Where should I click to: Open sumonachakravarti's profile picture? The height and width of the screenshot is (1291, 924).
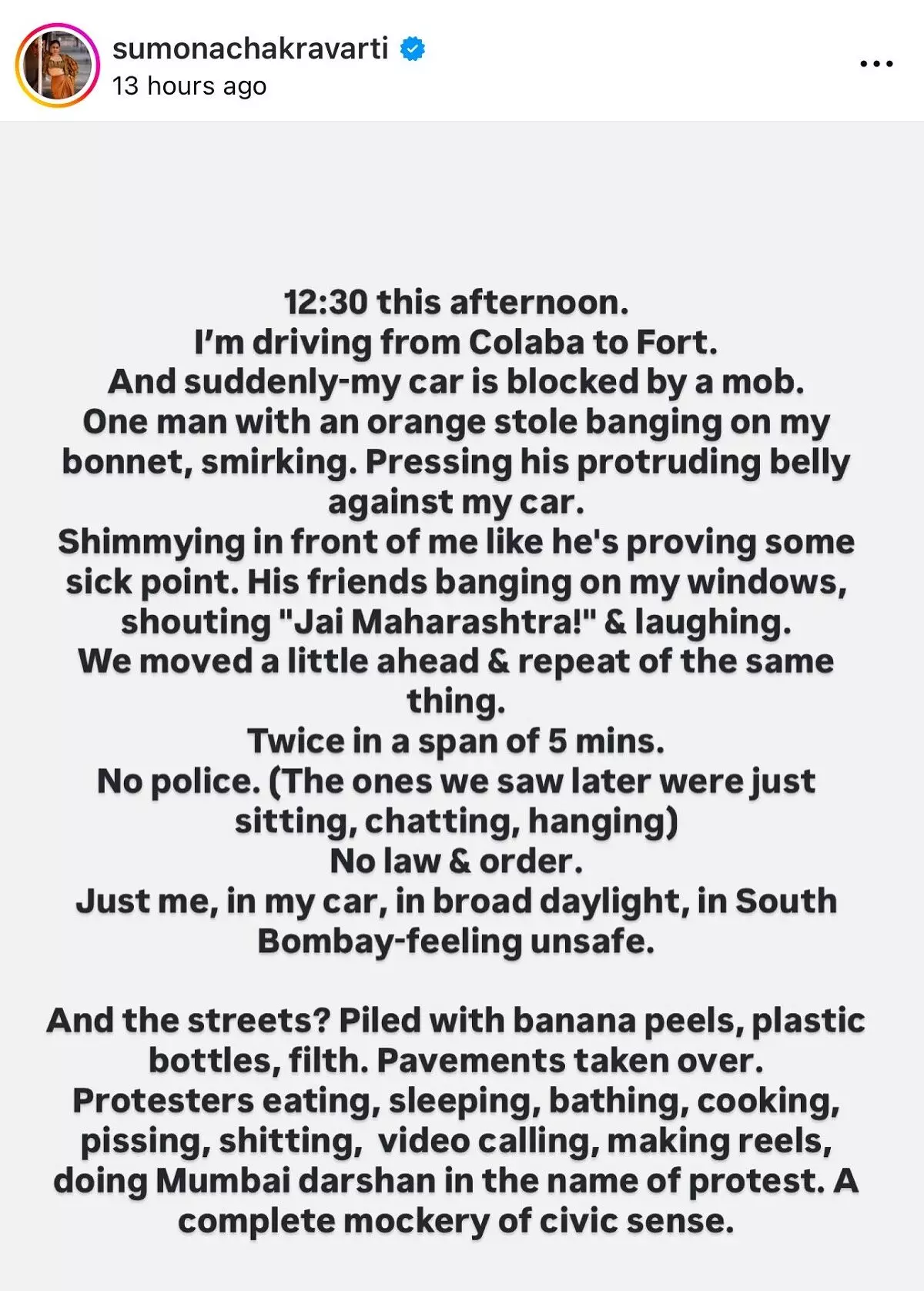point(58,65)
